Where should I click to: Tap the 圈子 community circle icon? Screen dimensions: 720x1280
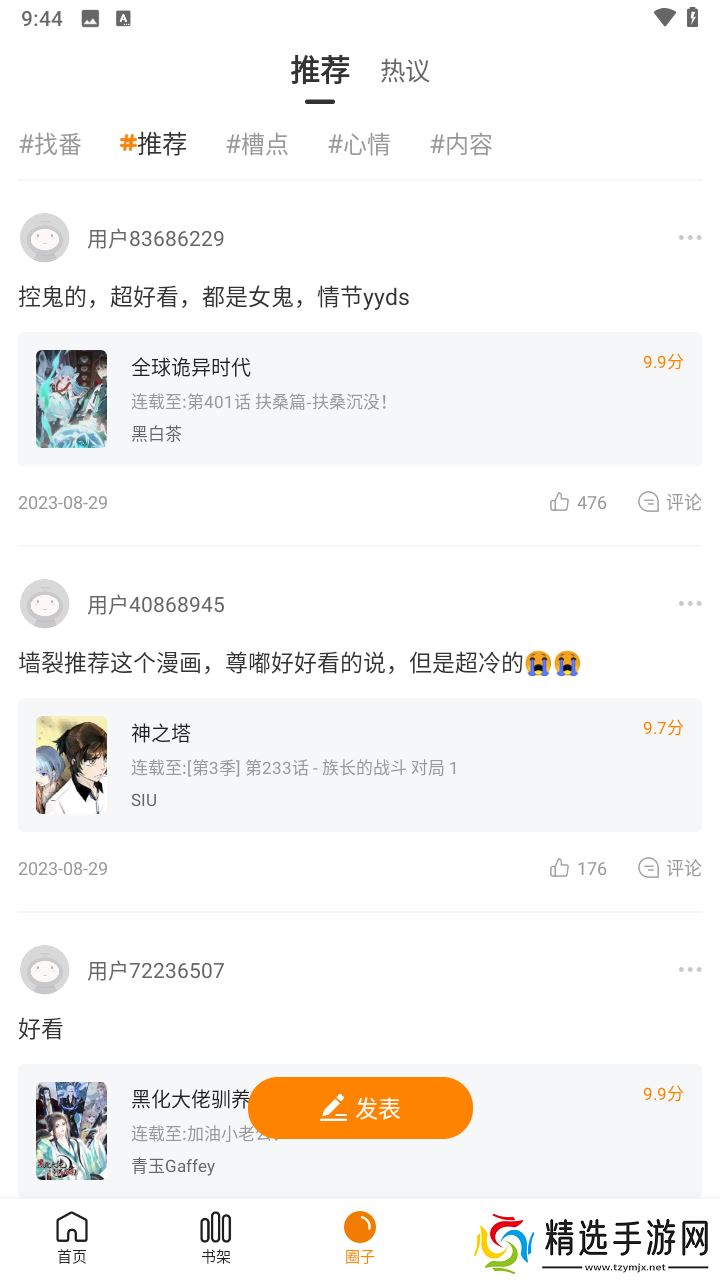point(359,1225)
